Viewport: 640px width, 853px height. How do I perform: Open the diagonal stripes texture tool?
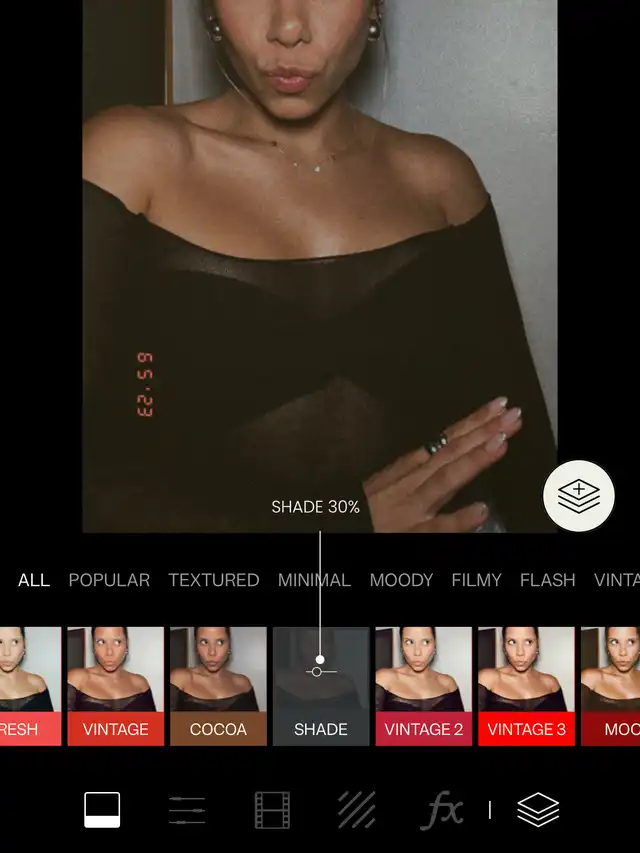[357, 810]
